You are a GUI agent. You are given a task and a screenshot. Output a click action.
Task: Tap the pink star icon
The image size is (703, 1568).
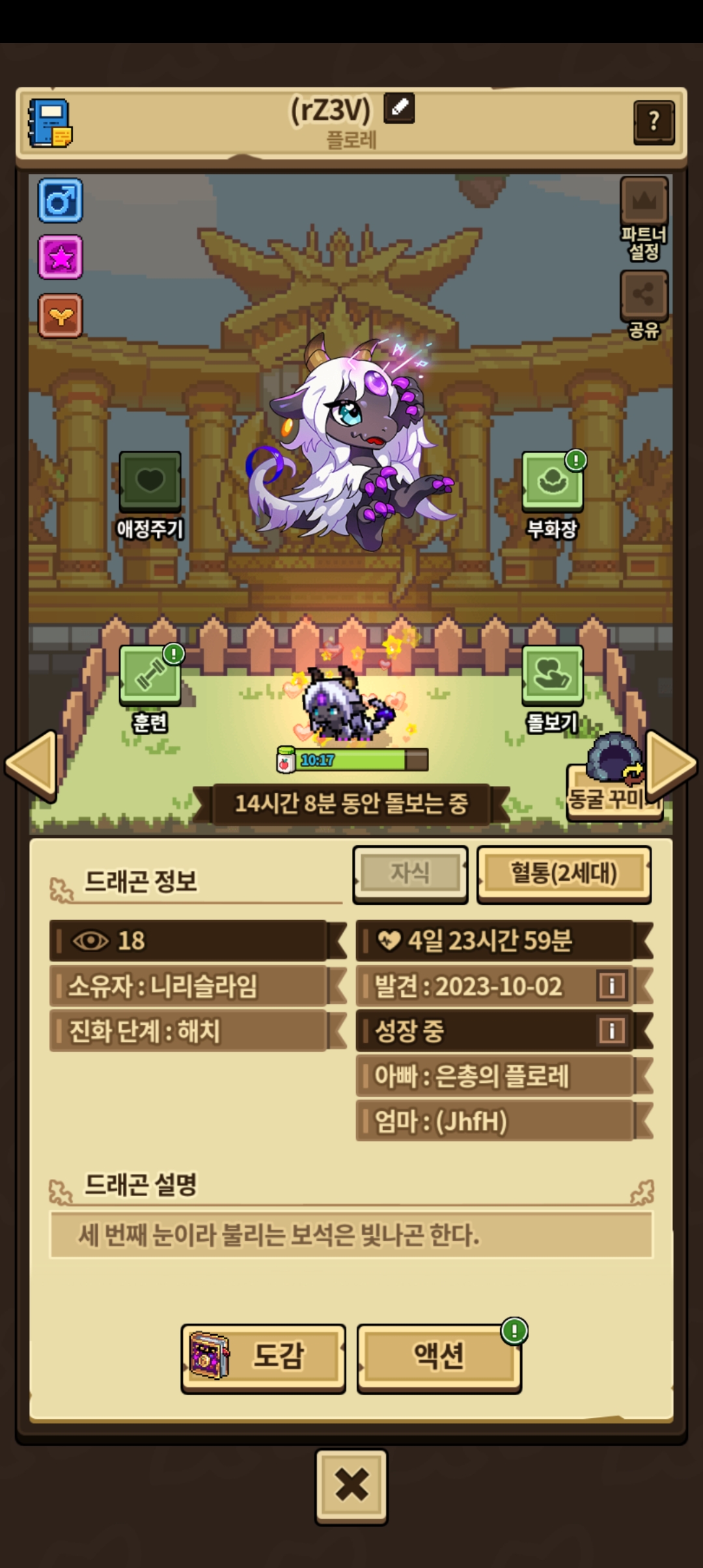[x=60, y=257]
